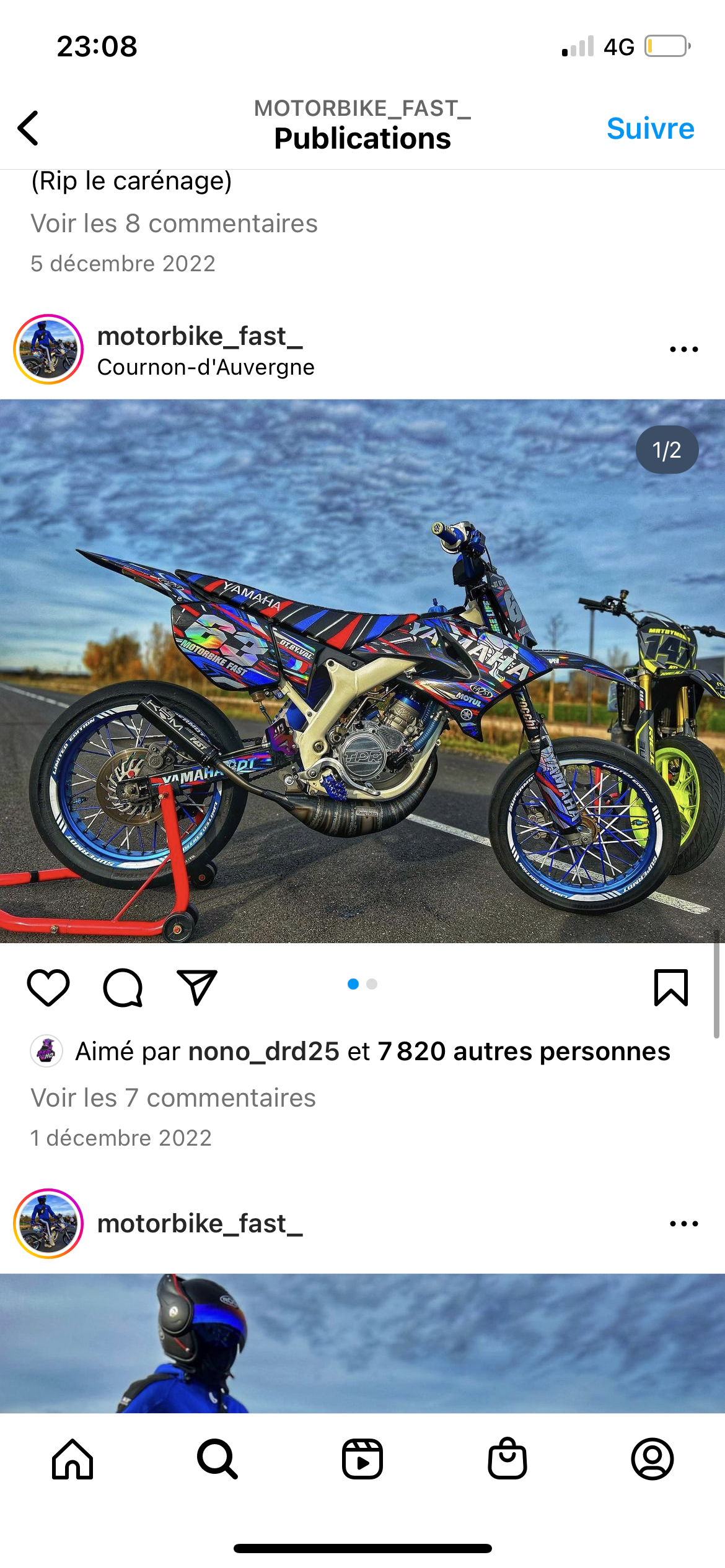Open the Yamaha motorbike photo post
The image size is (725, 1568).
pos(362,671)
